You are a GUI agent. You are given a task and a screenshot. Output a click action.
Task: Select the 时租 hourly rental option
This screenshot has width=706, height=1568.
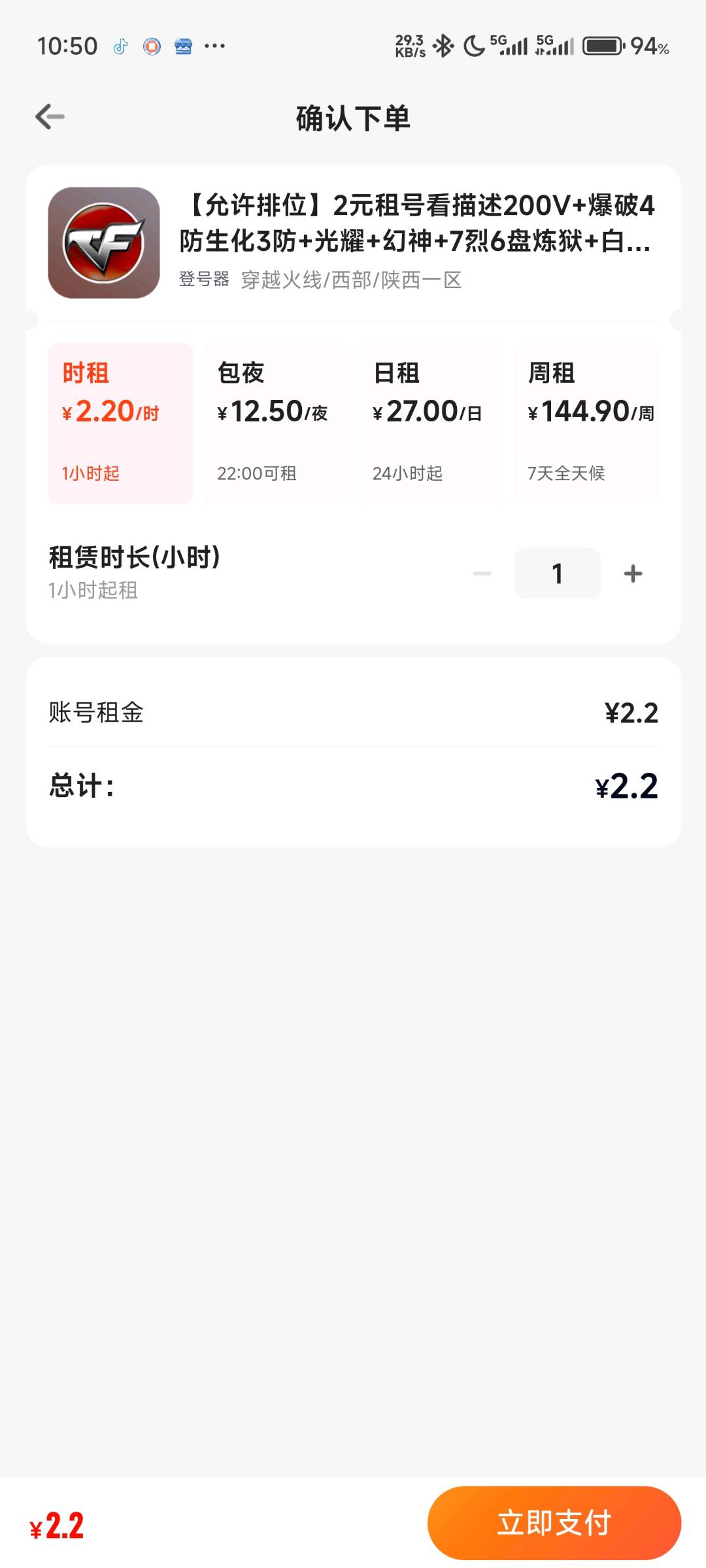coord(120,423)
